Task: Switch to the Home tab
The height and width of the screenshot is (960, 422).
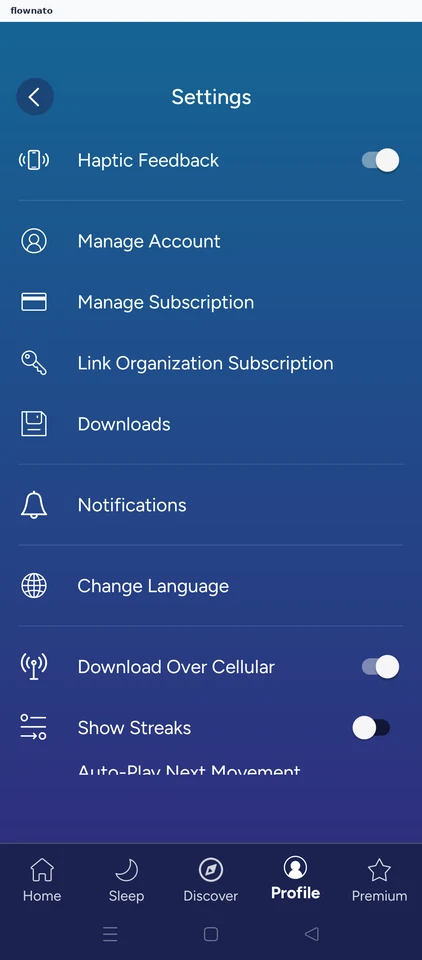Action: (42, 880)
